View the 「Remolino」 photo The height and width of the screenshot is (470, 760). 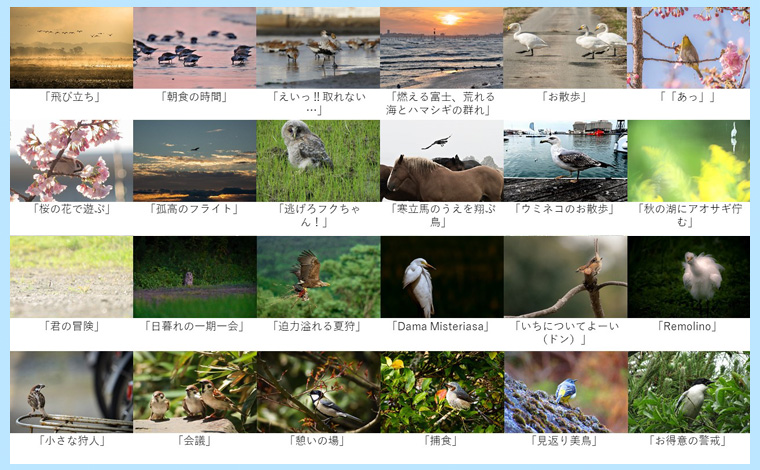(x=689, y=276)
